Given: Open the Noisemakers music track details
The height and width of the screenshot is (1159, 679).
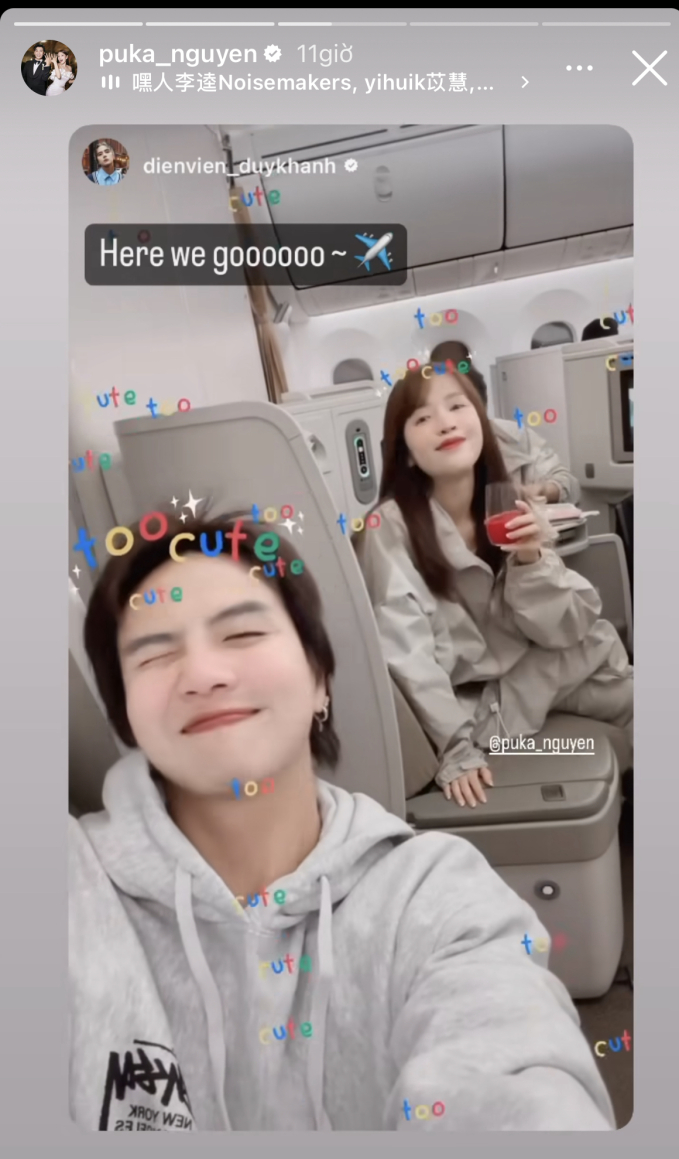Looking at the screenshot, I should point(313,83).
